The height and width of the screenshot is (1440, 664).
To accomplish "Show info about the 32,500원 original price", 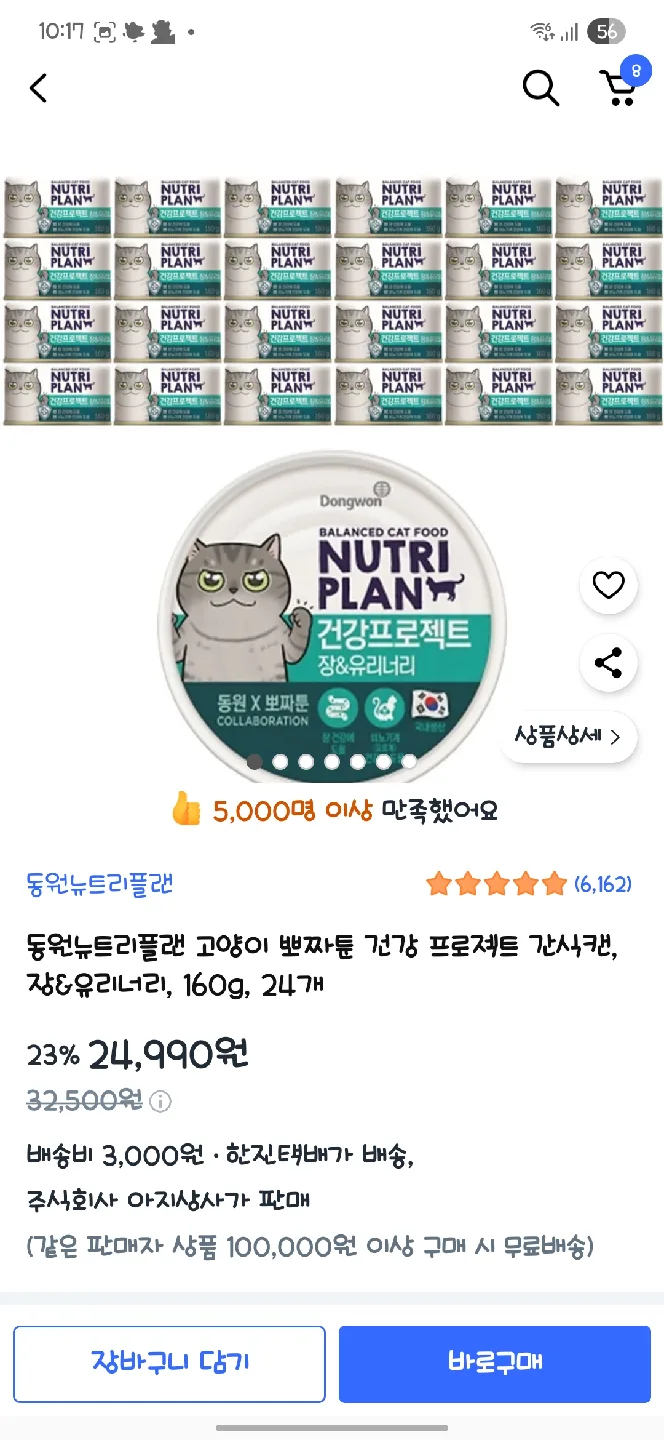I will pos(160,1102).
